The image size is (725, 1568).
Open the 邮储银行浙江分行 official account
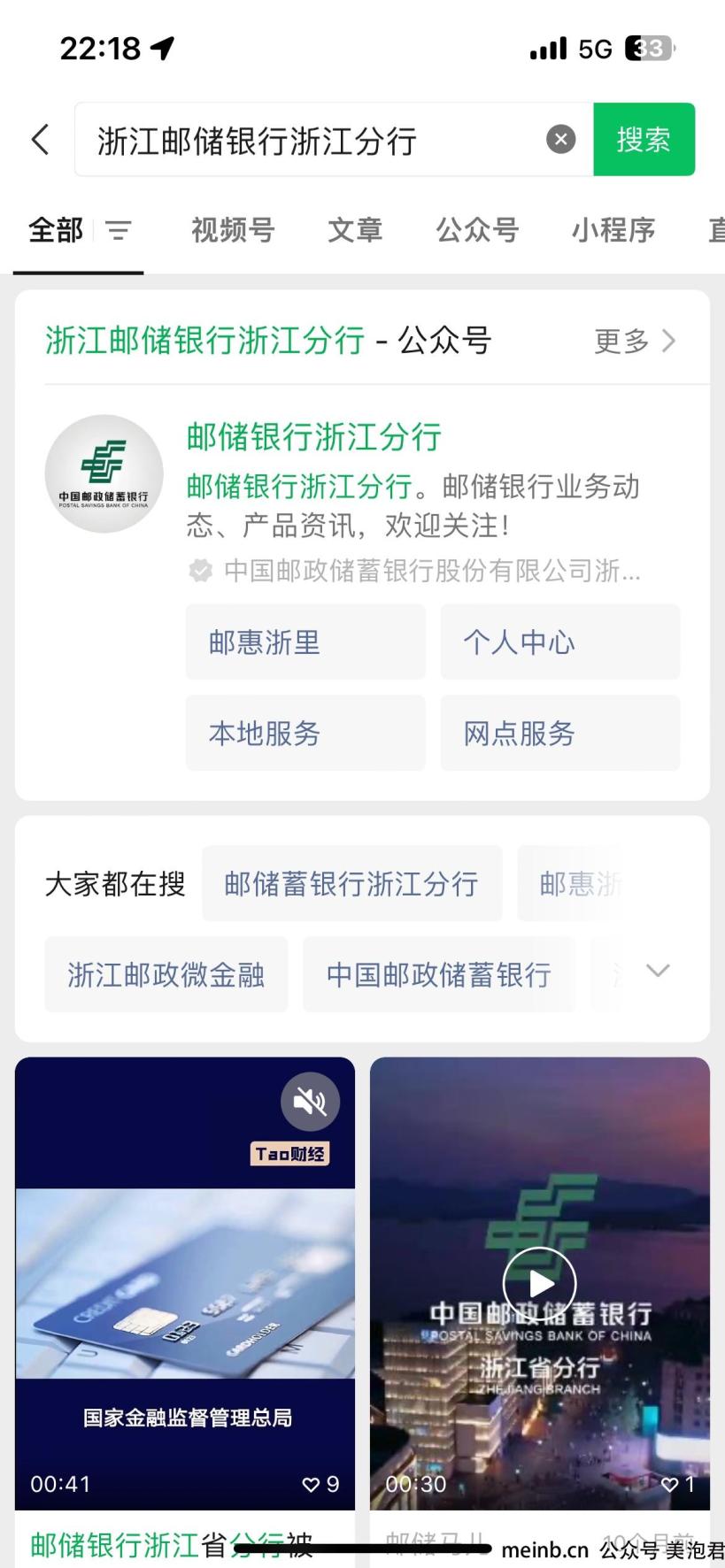tap(313, 437)
